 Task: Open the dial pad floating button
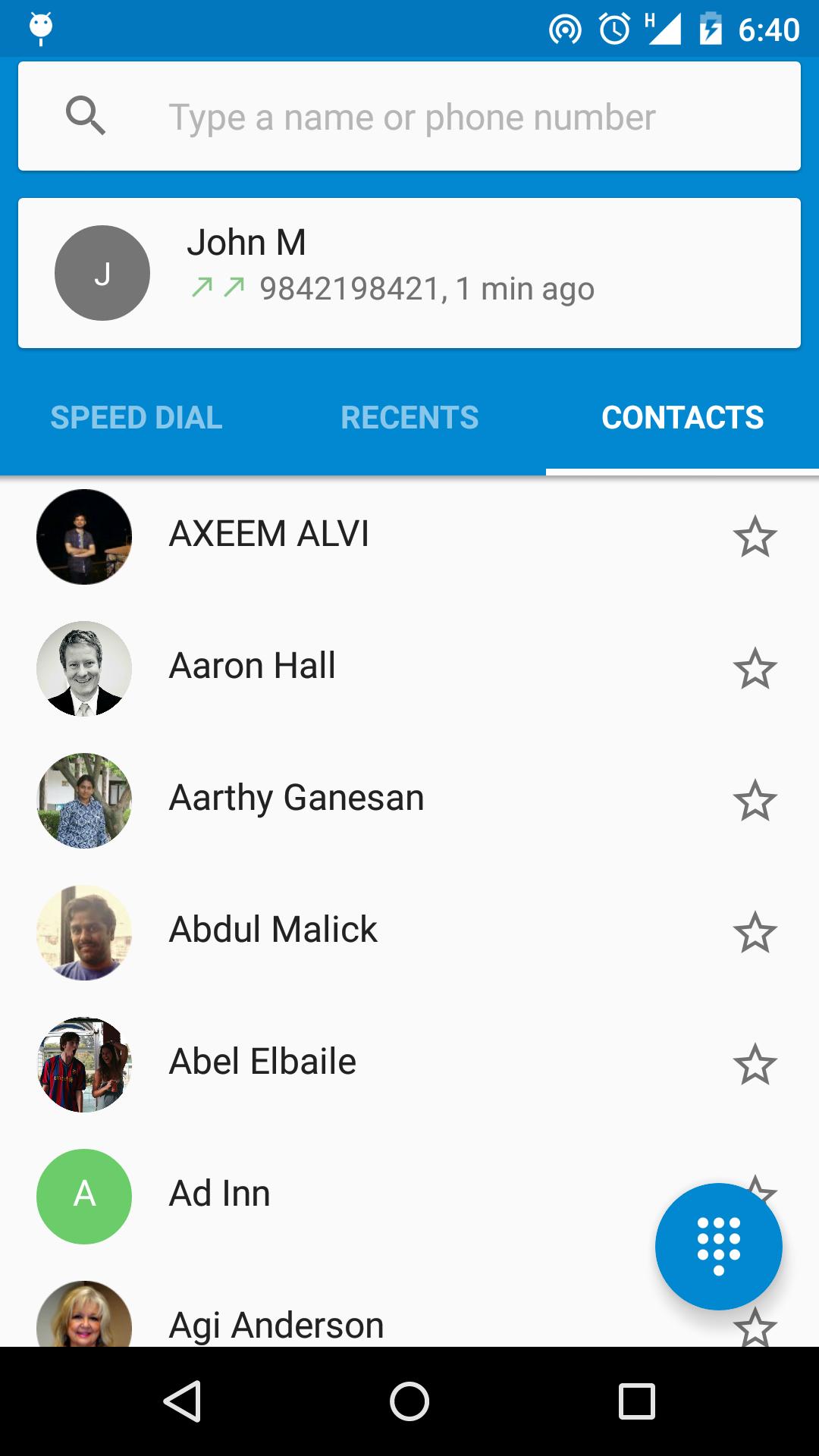click(x=717, y=1244)
